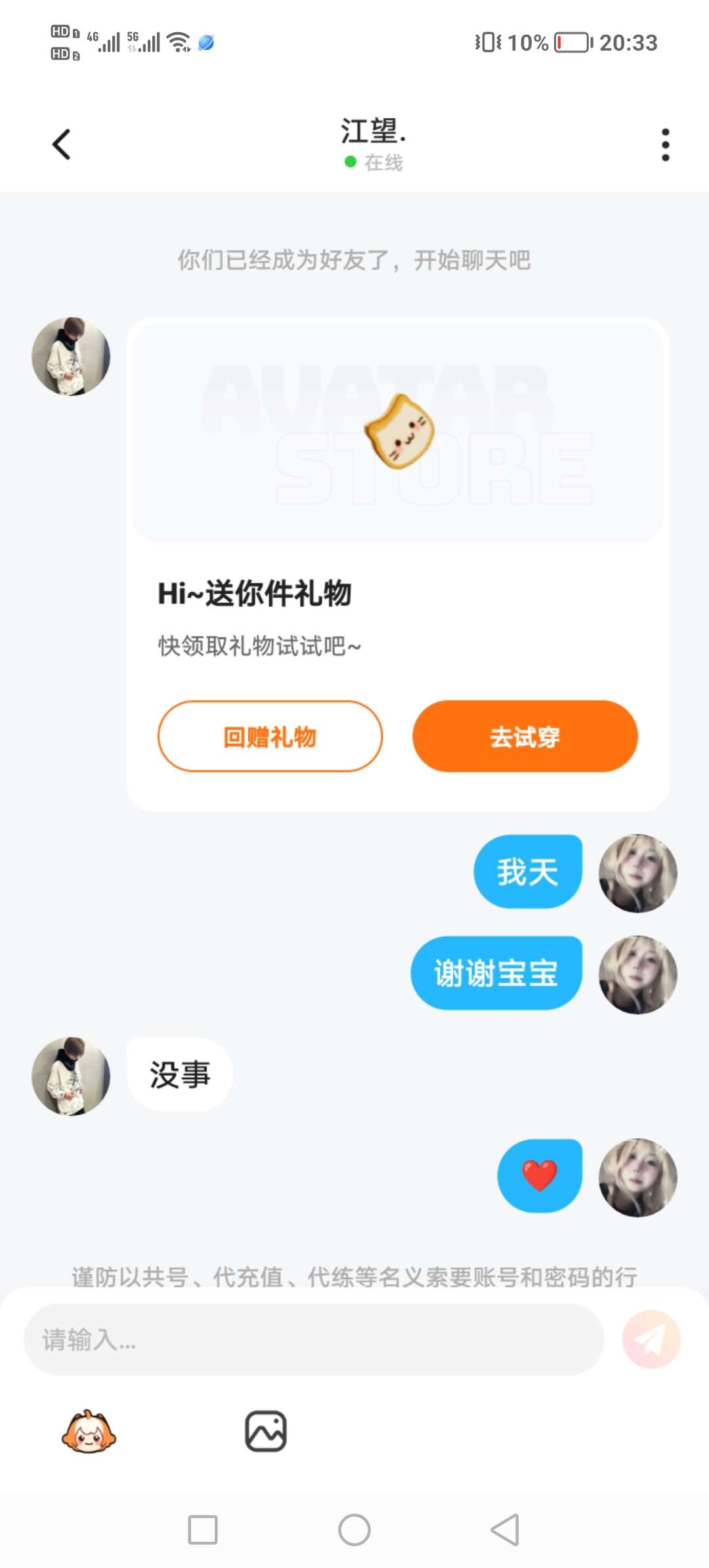This screenshot has width=709, height=1568.
Task: Open the three-dot overflow menu
Action: click(x=665, y=144)
